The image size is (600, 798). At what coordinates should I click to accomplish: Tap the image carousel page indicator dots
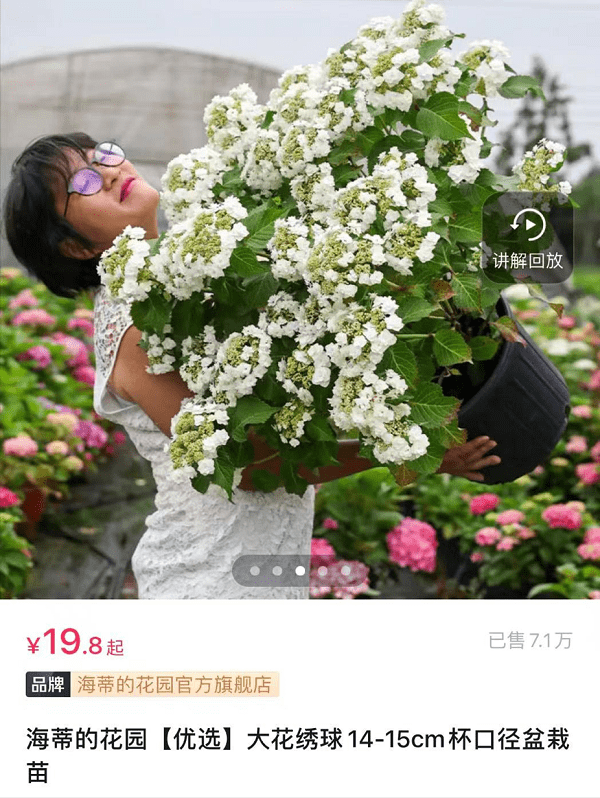coord(299,571)
